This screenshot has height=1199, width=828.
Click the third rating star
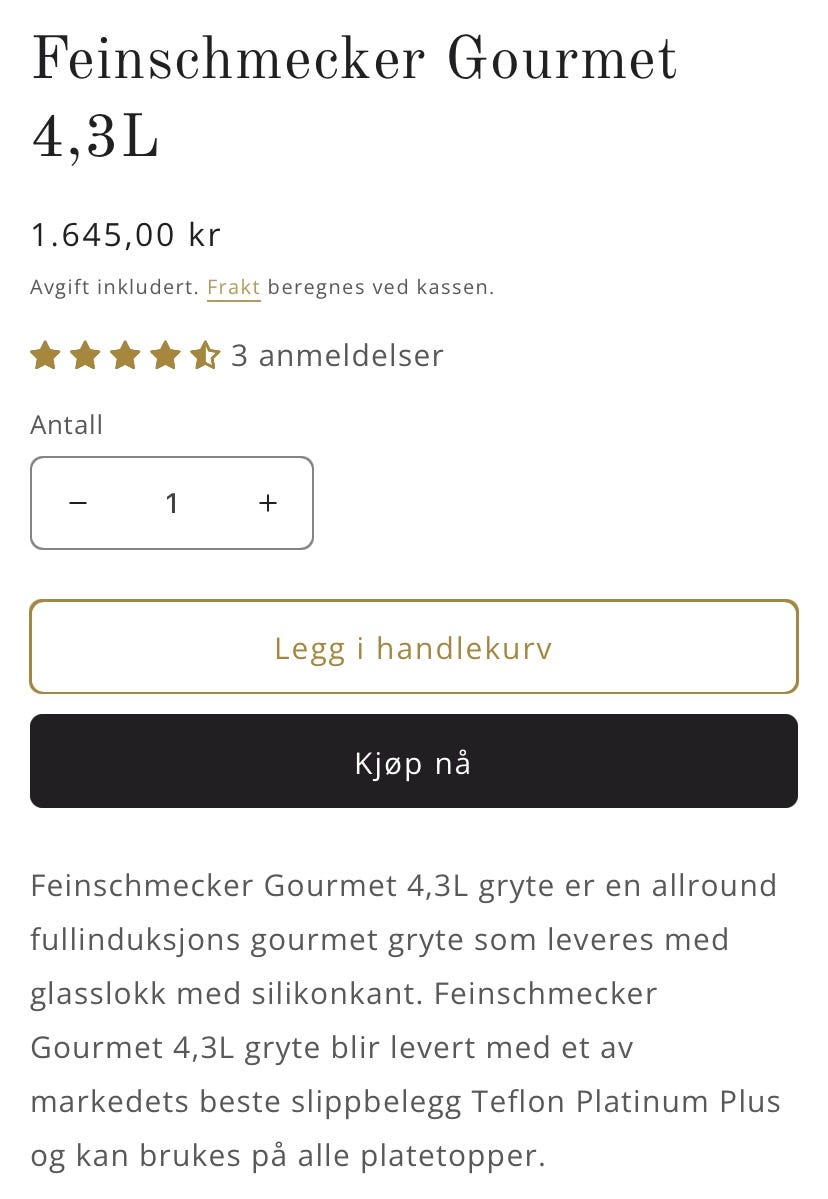click(126, 355)
